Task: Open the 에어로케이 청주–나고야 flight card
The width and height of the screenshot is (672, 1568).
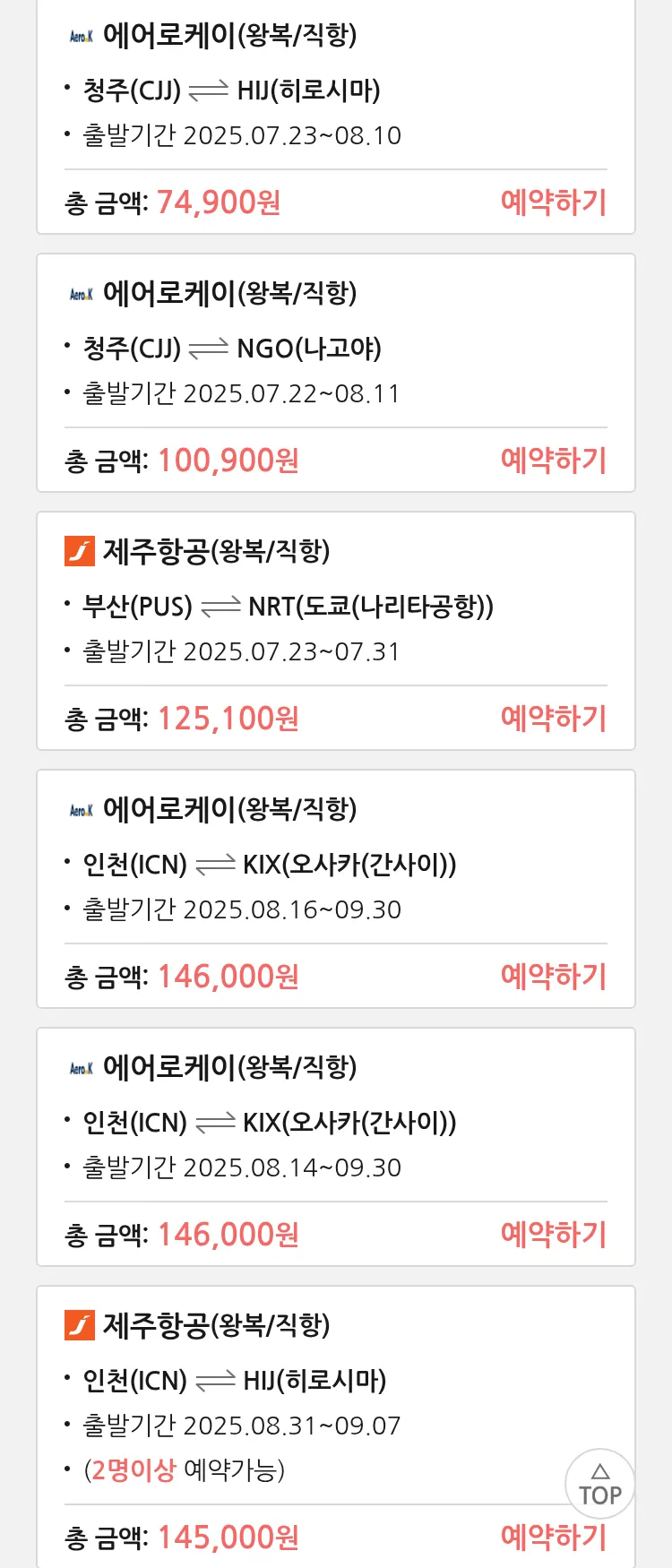Action: 335,348
